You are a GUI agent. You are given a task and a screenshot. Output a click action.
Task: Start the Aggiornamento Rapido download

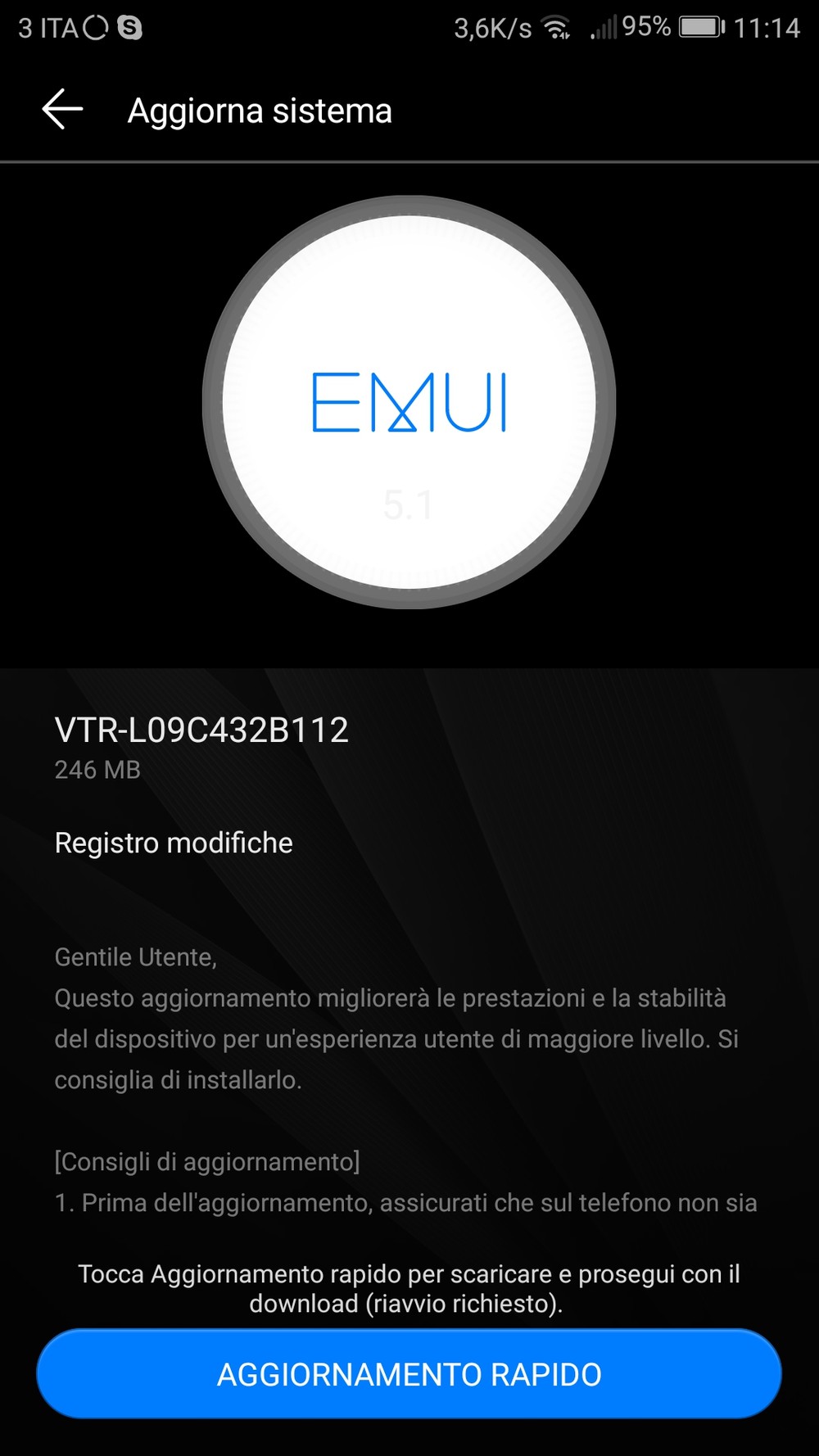pos(409,1373)
